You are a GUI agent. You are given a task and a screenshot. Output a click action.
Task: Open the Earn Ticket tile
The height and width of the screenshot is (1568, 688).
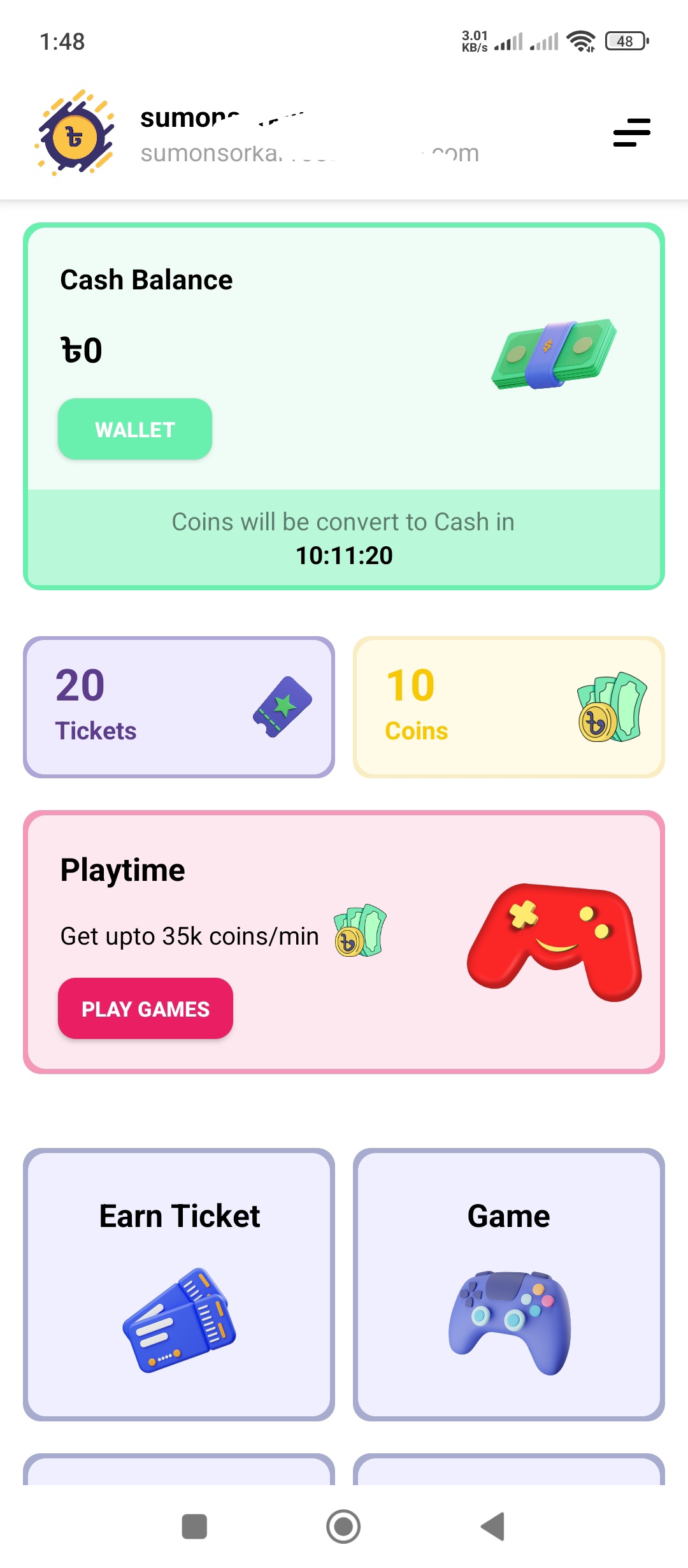point(179,1284)
